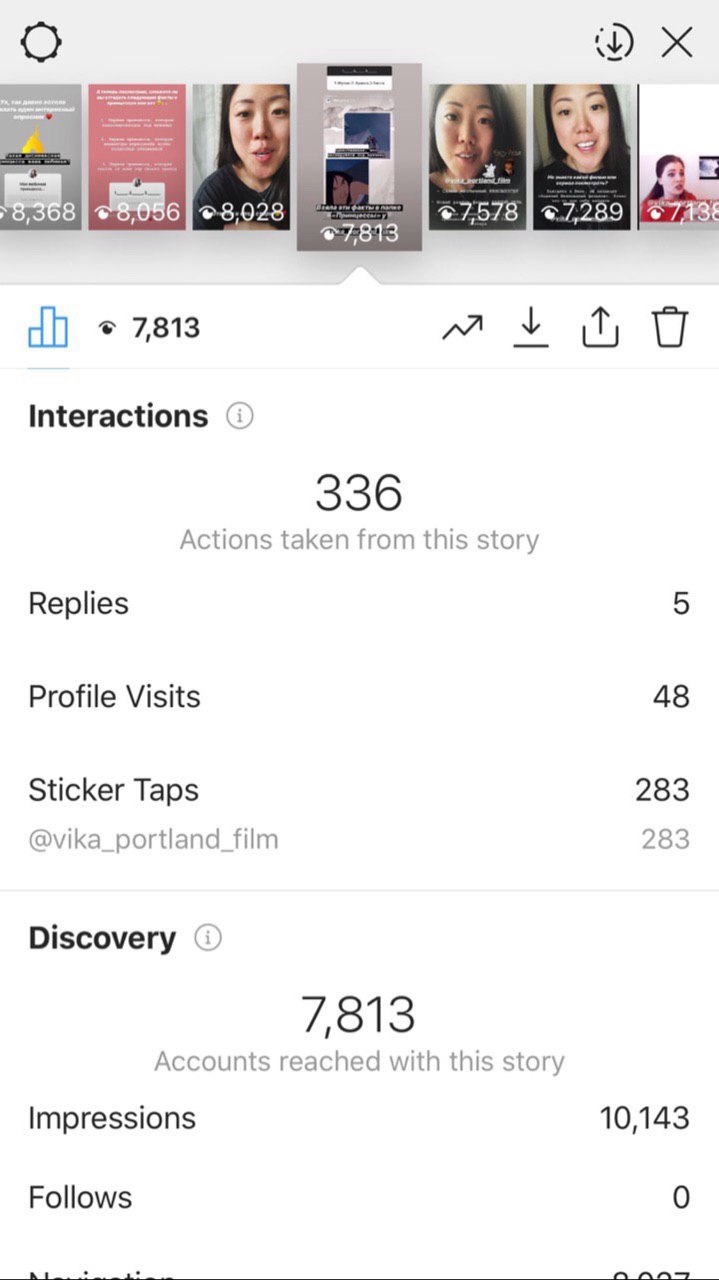Select the story thumbnail with 8,368 views
The height and width of the screenshot is (1280, 719).
pos(40,157)
